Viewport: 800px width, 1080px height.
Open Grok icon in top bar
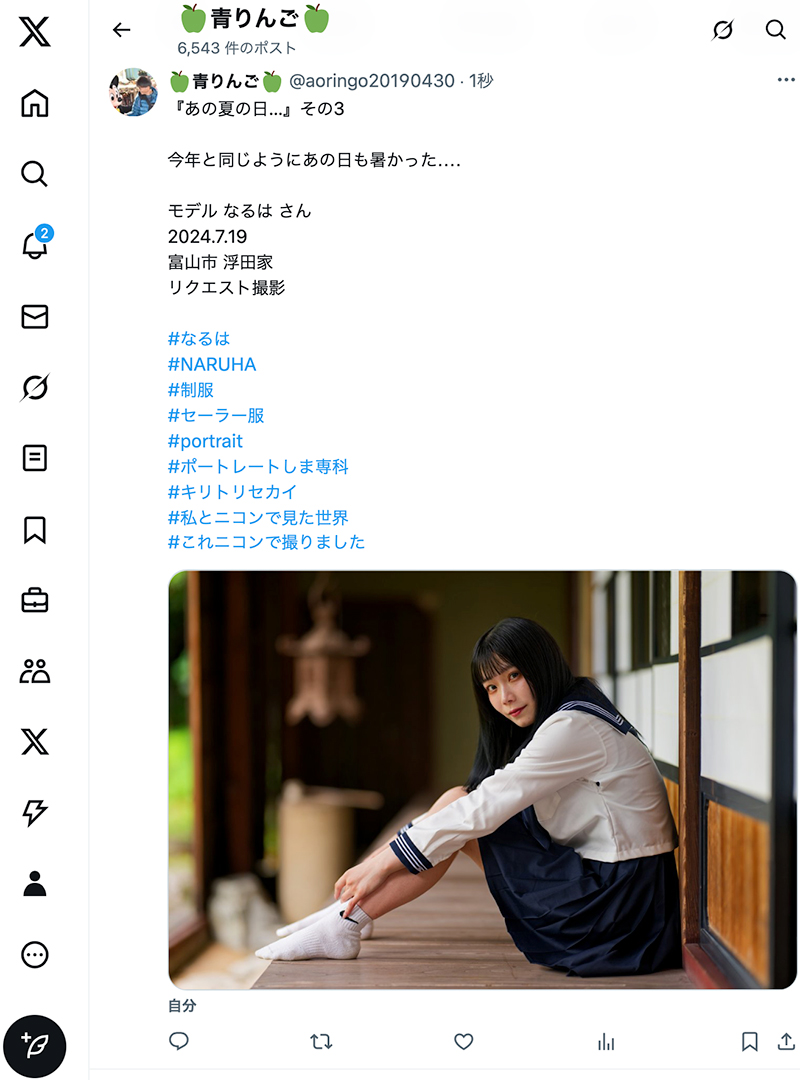pos(723,30)
